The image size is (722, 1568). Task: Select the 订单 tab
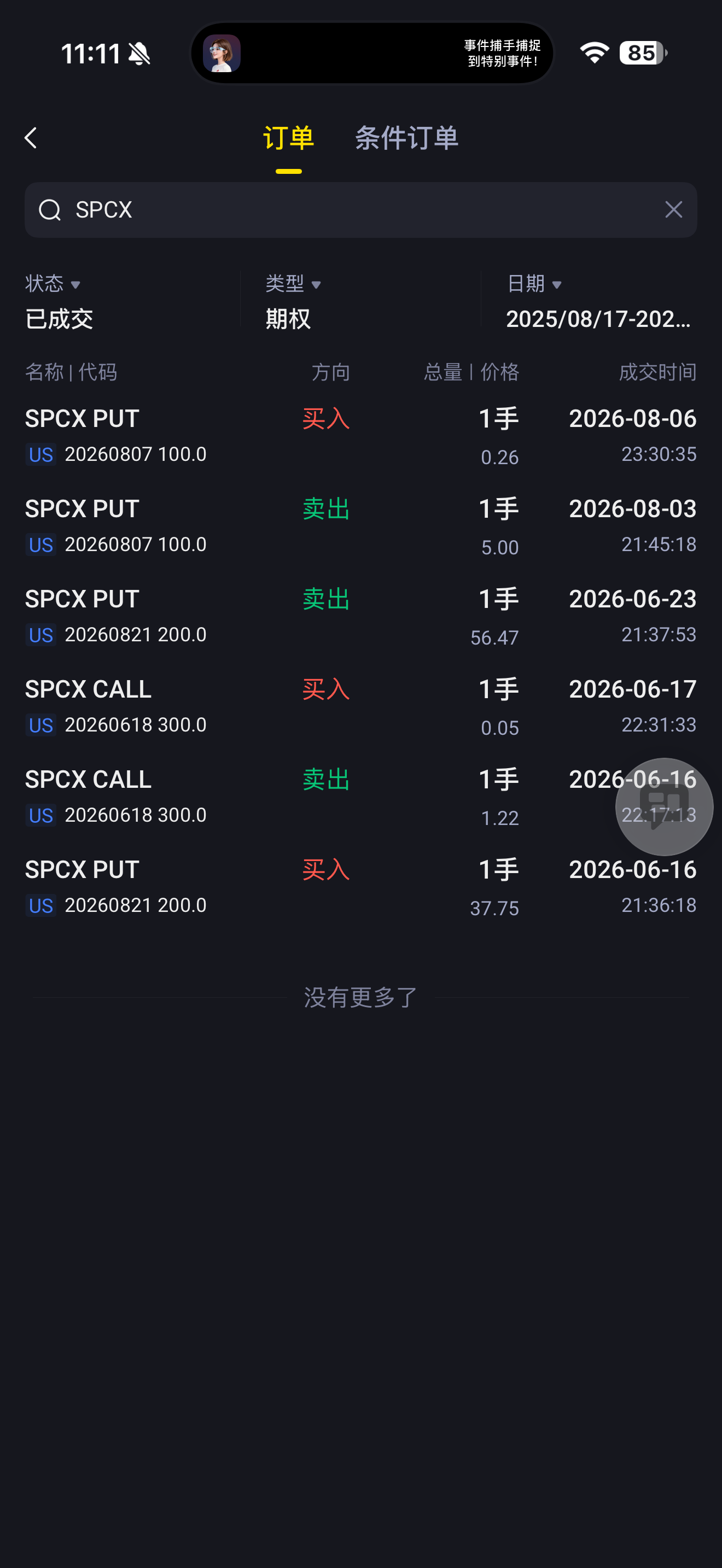coord(289,138)
